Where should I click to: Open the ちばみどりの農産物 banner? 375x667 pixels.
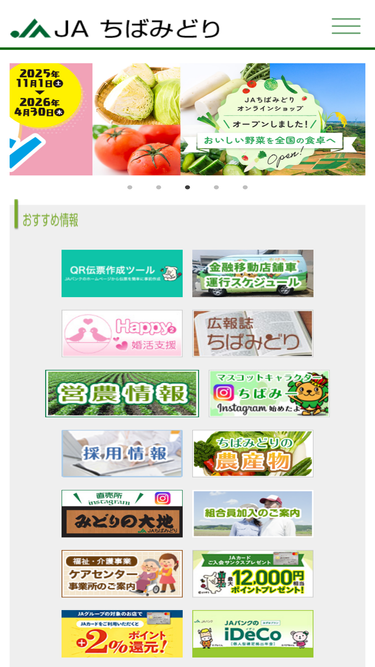coord(253,453)
